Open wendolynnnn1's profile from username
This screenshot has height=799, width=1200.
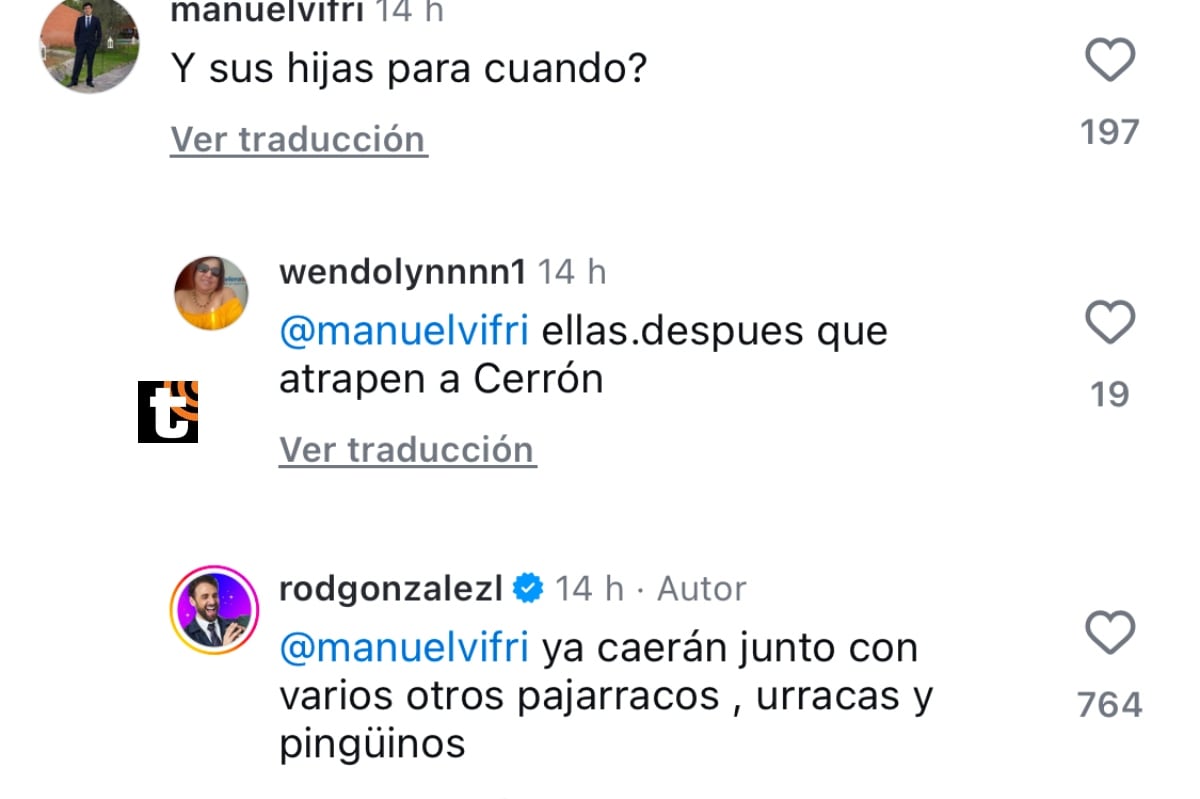pos(403,272)
